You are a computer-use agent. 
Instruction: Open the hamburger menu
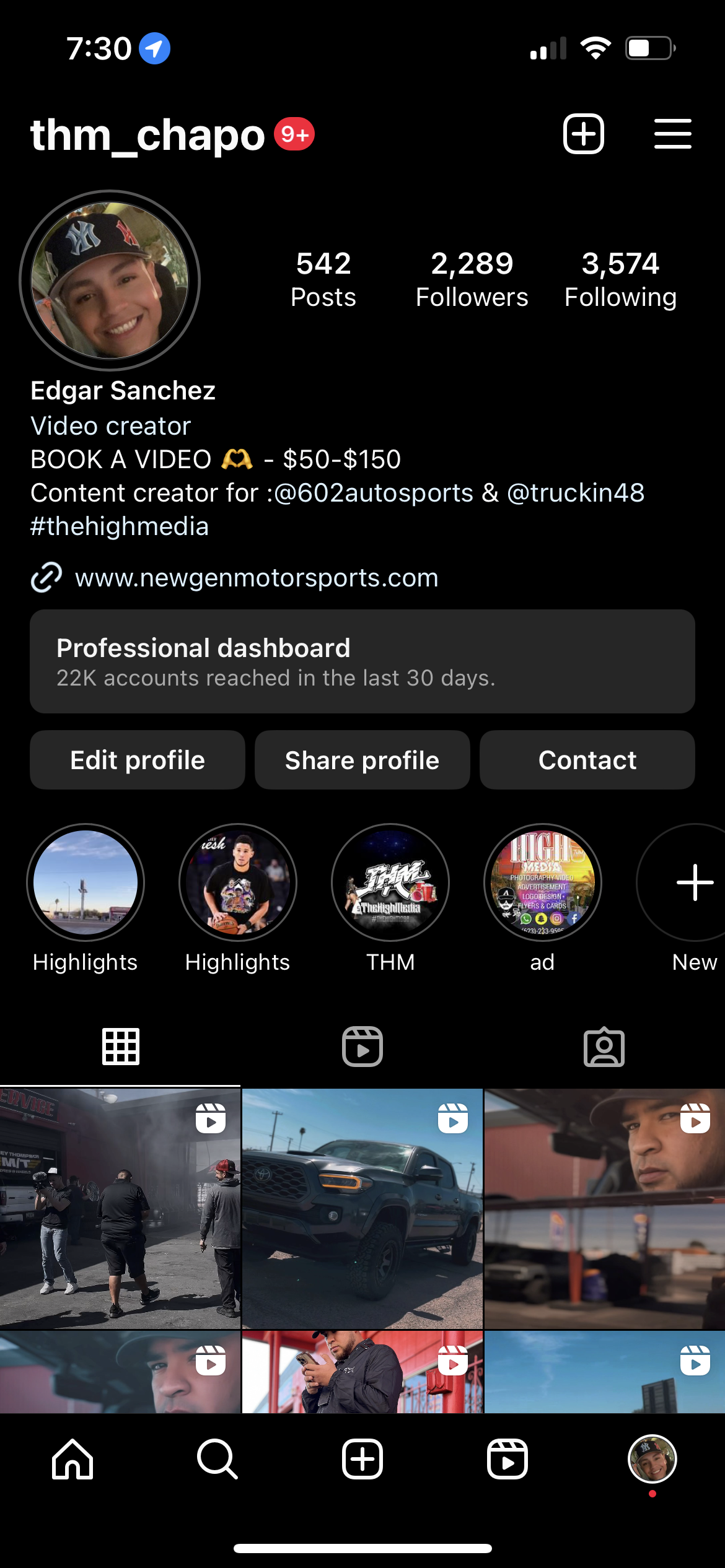tap(672, 134)
